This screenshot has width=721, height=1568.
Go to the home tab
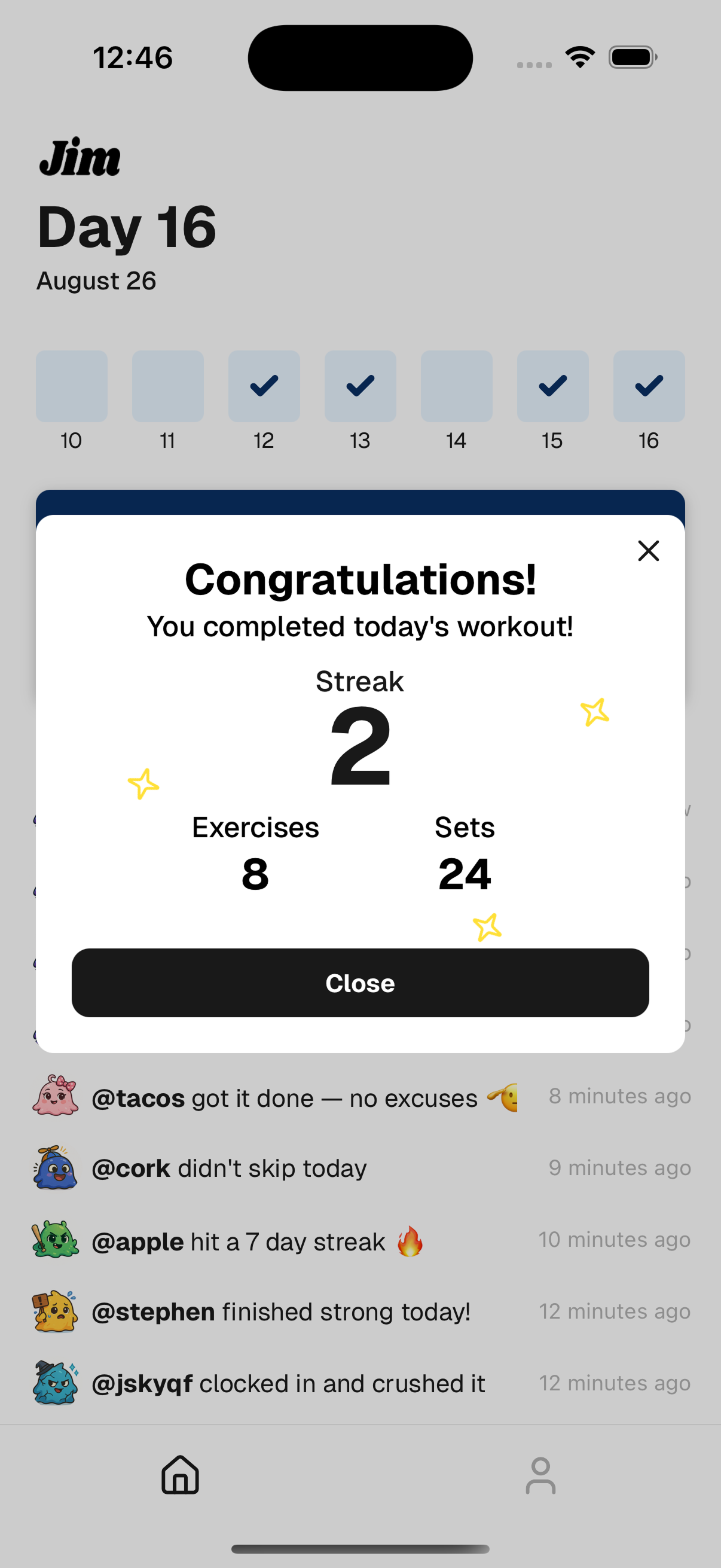[180, 1475]
